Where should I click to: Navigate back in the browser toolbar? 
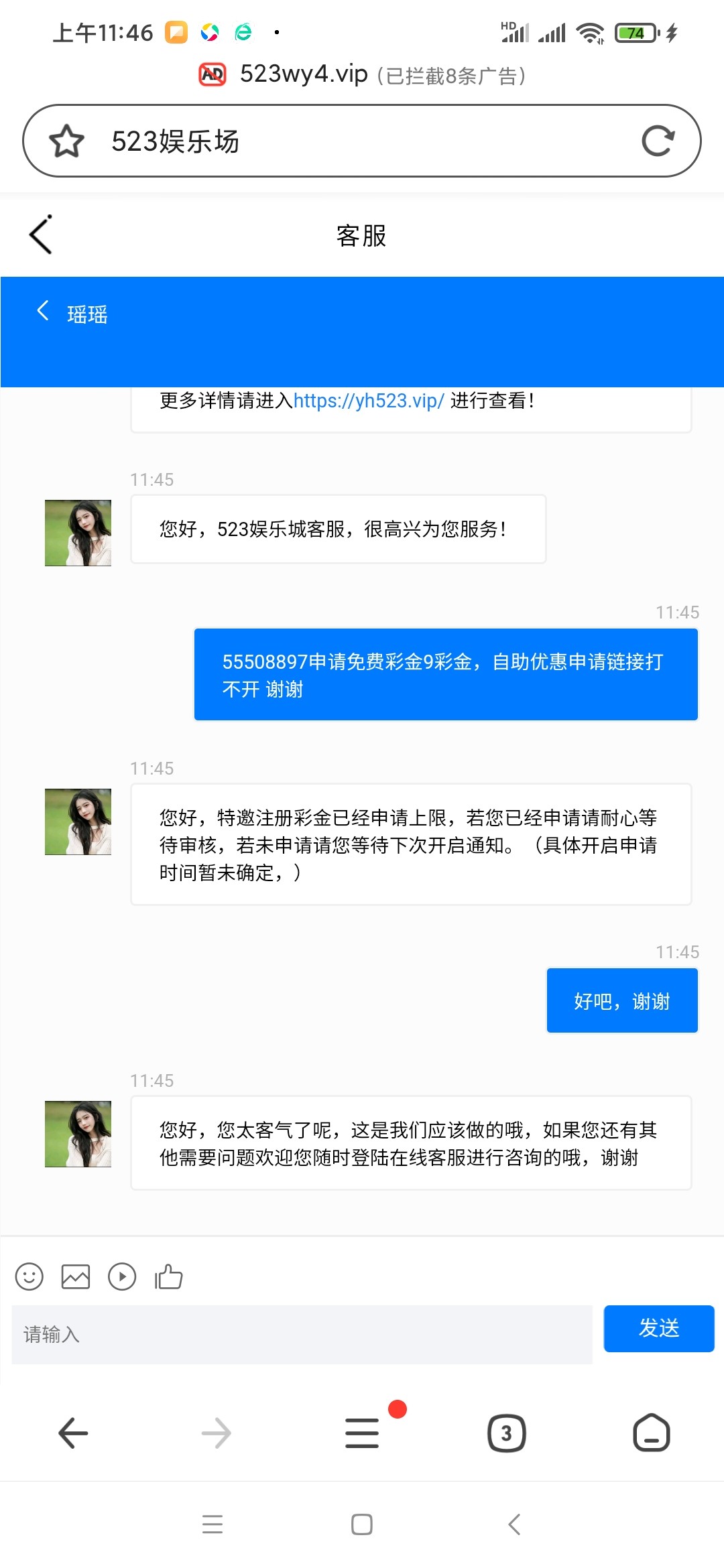click(x=73, y=1433)
